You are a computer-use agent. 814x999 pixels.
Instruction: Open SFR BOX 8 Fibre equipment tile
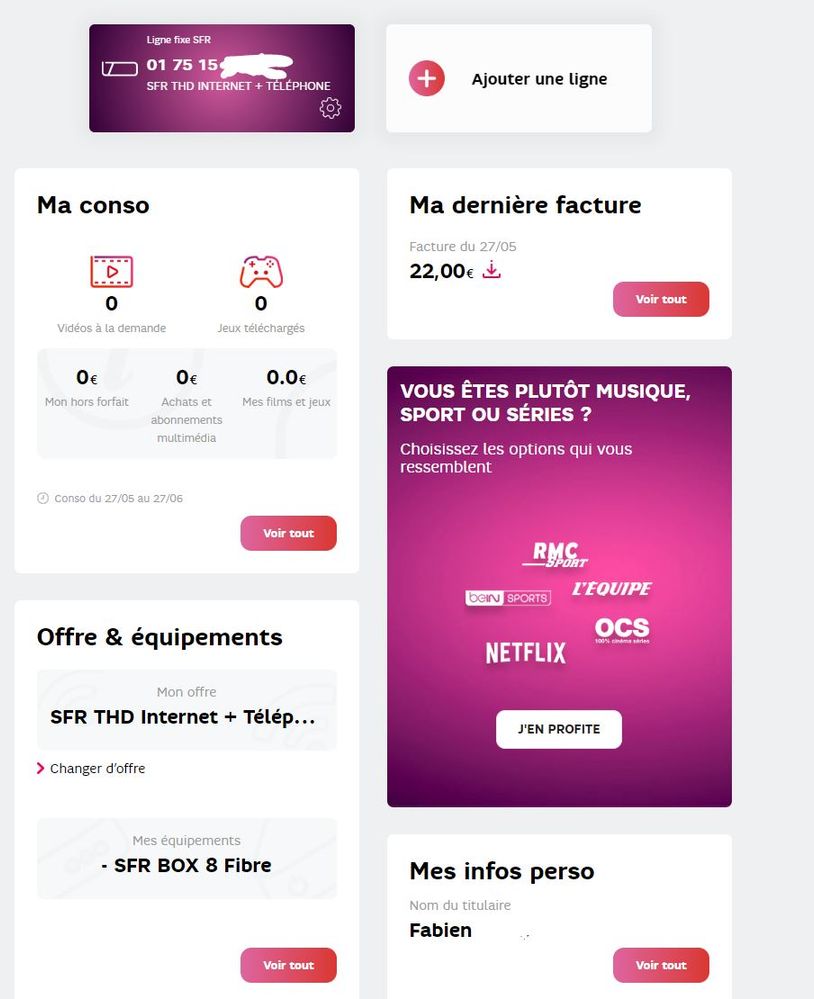186,857
